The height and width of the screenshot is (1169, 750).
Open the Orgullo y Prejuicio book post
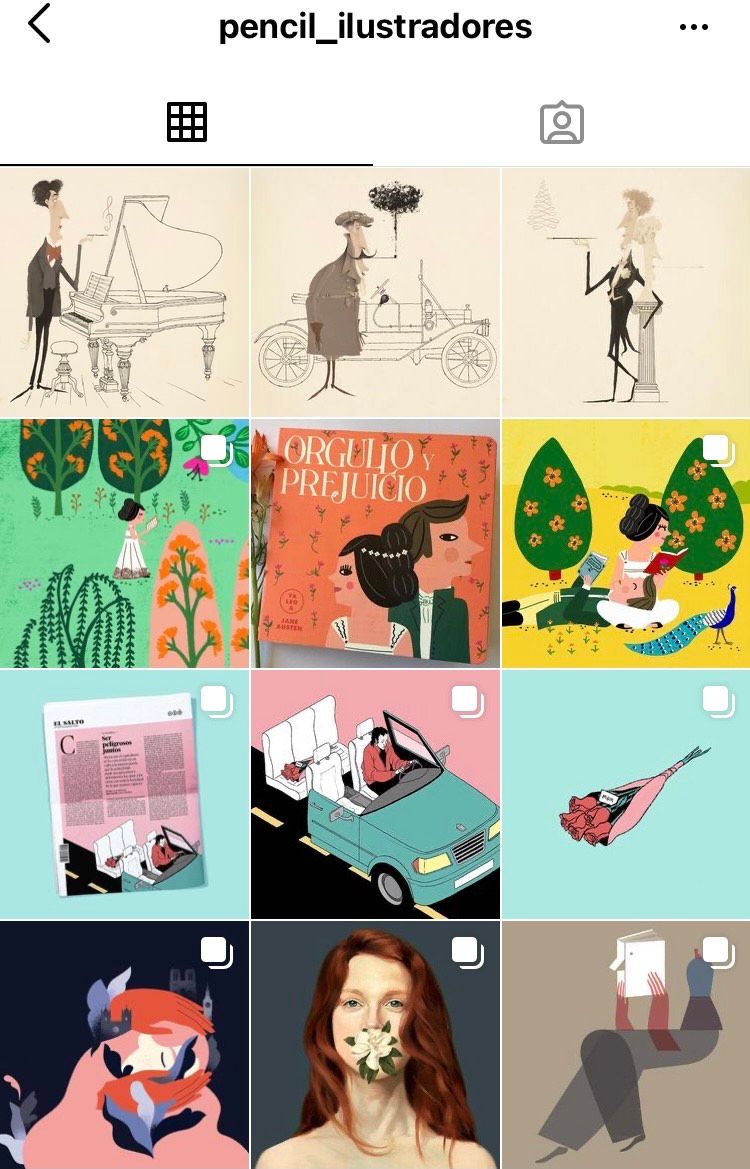[375, 543]
